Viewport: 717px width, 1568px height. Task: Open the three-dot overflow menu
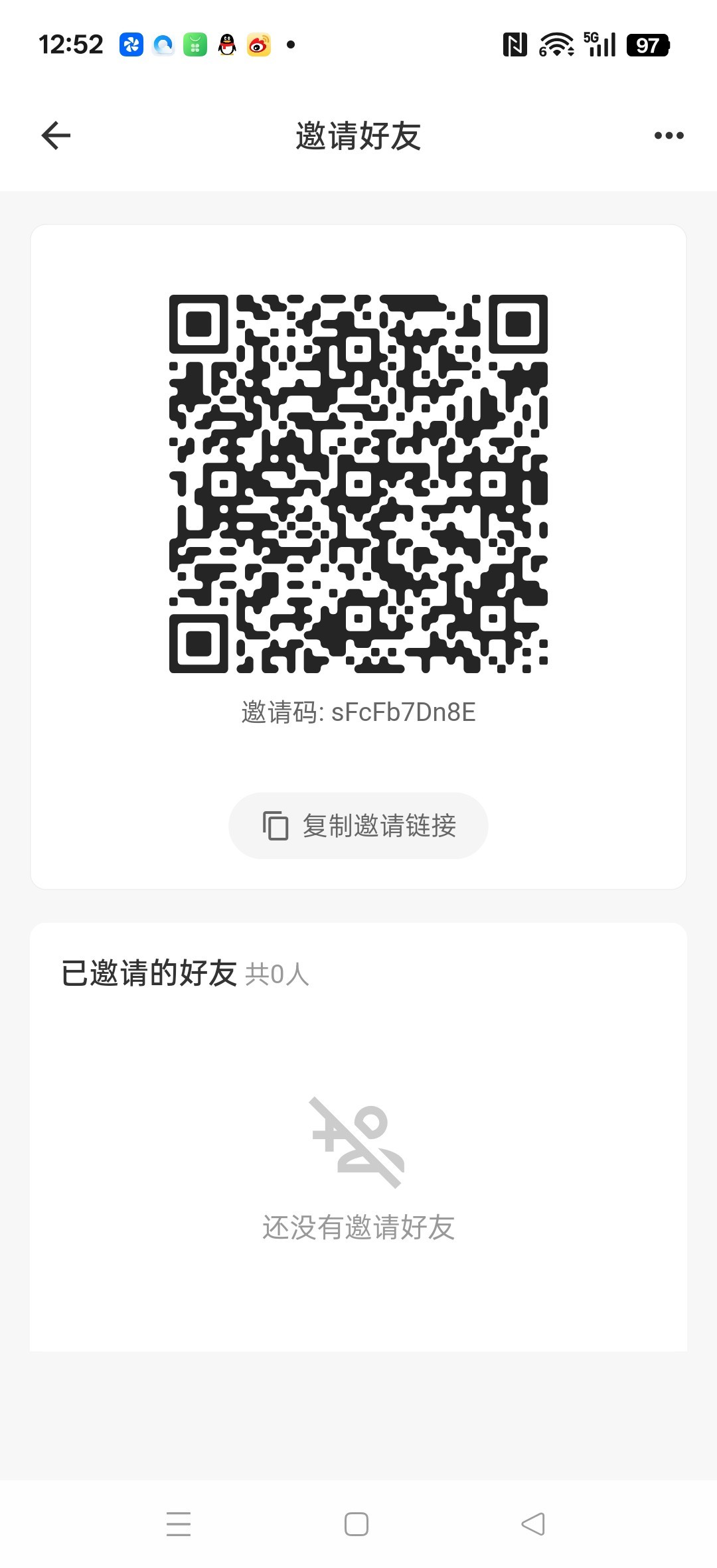tap(668, 135)
